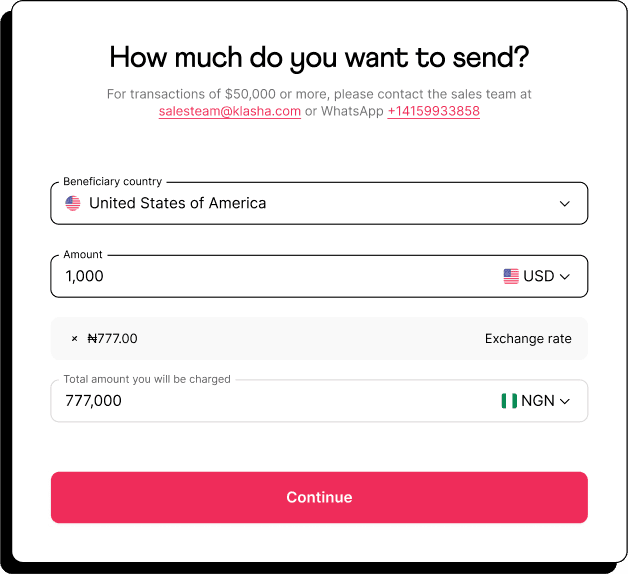
Task: Change the USD send currency
Action: (537, 276)
